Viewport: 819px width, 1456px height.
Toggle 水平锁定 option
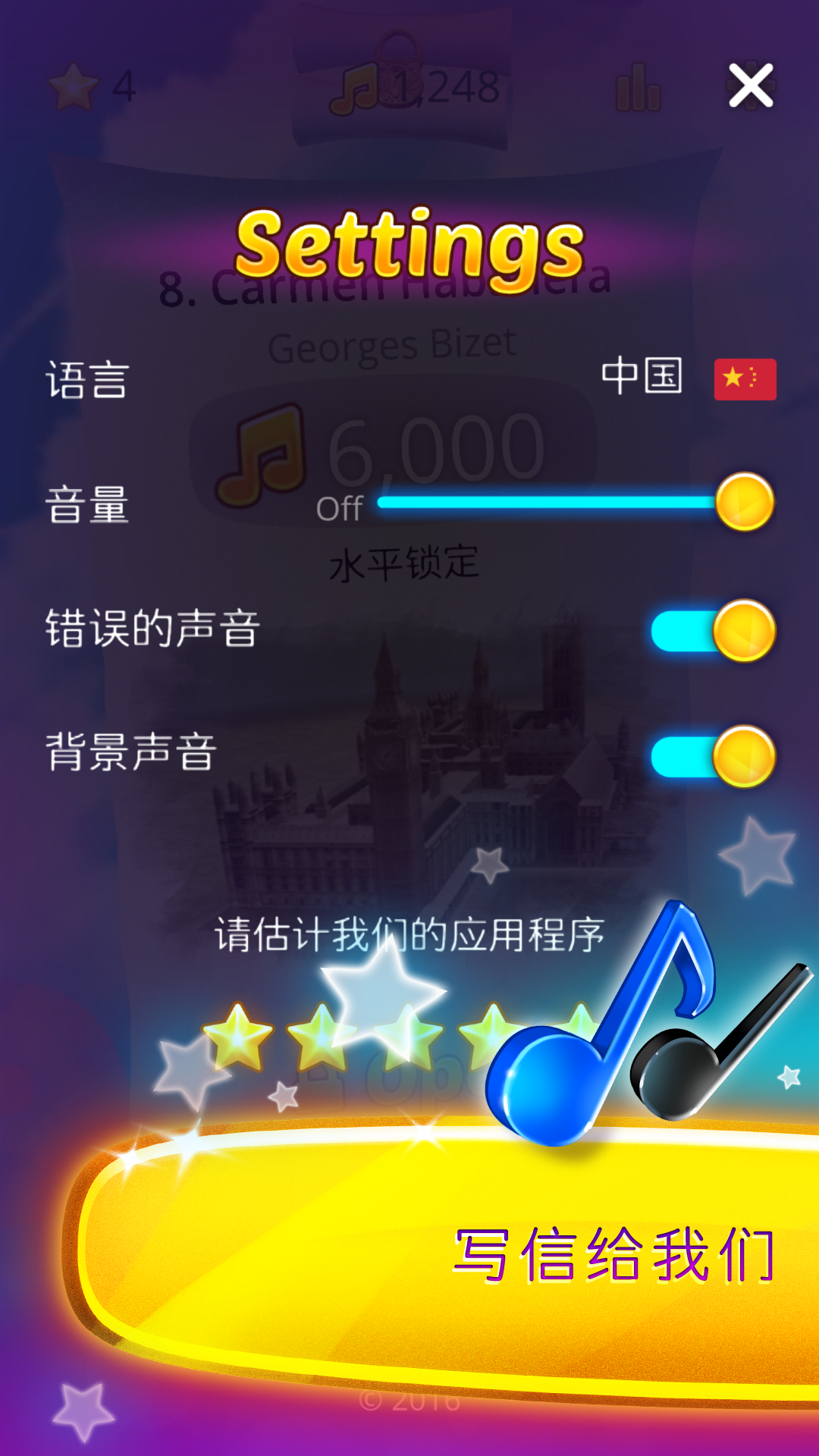click(406, 563)
